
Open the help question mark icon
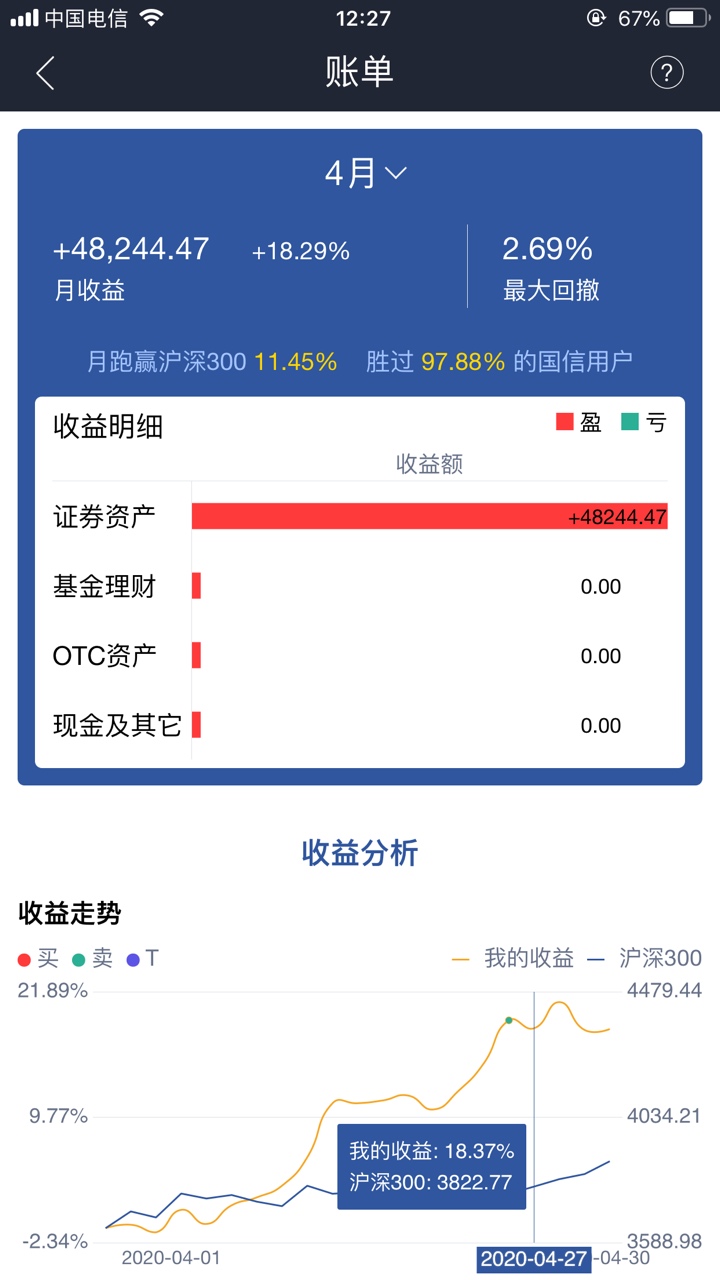click(x=667, y=73)
